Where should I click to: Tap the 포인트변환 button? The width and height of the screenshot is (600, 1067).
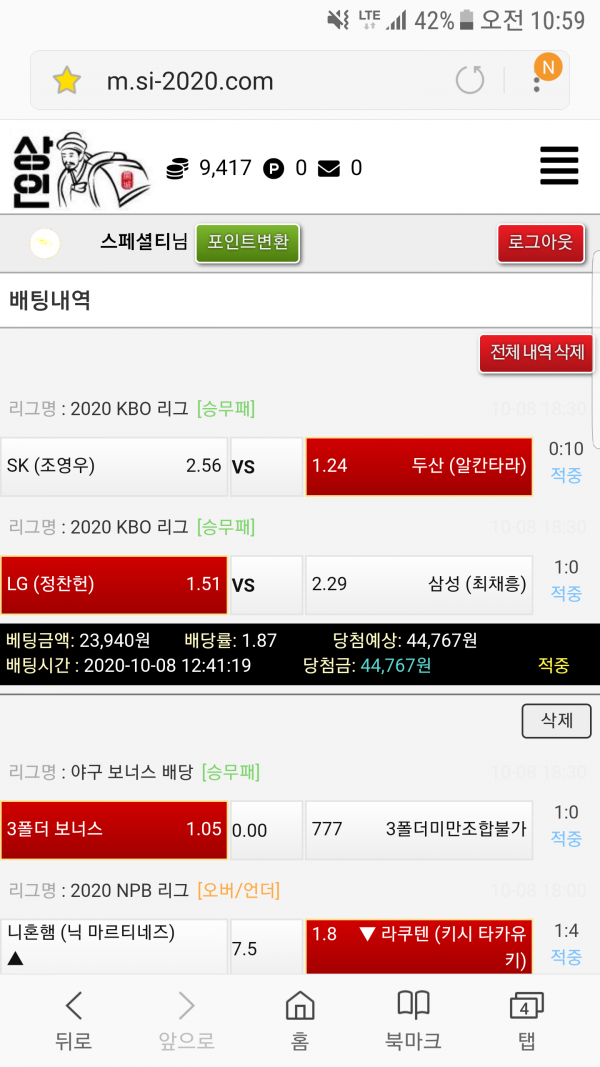coord(247,242)
